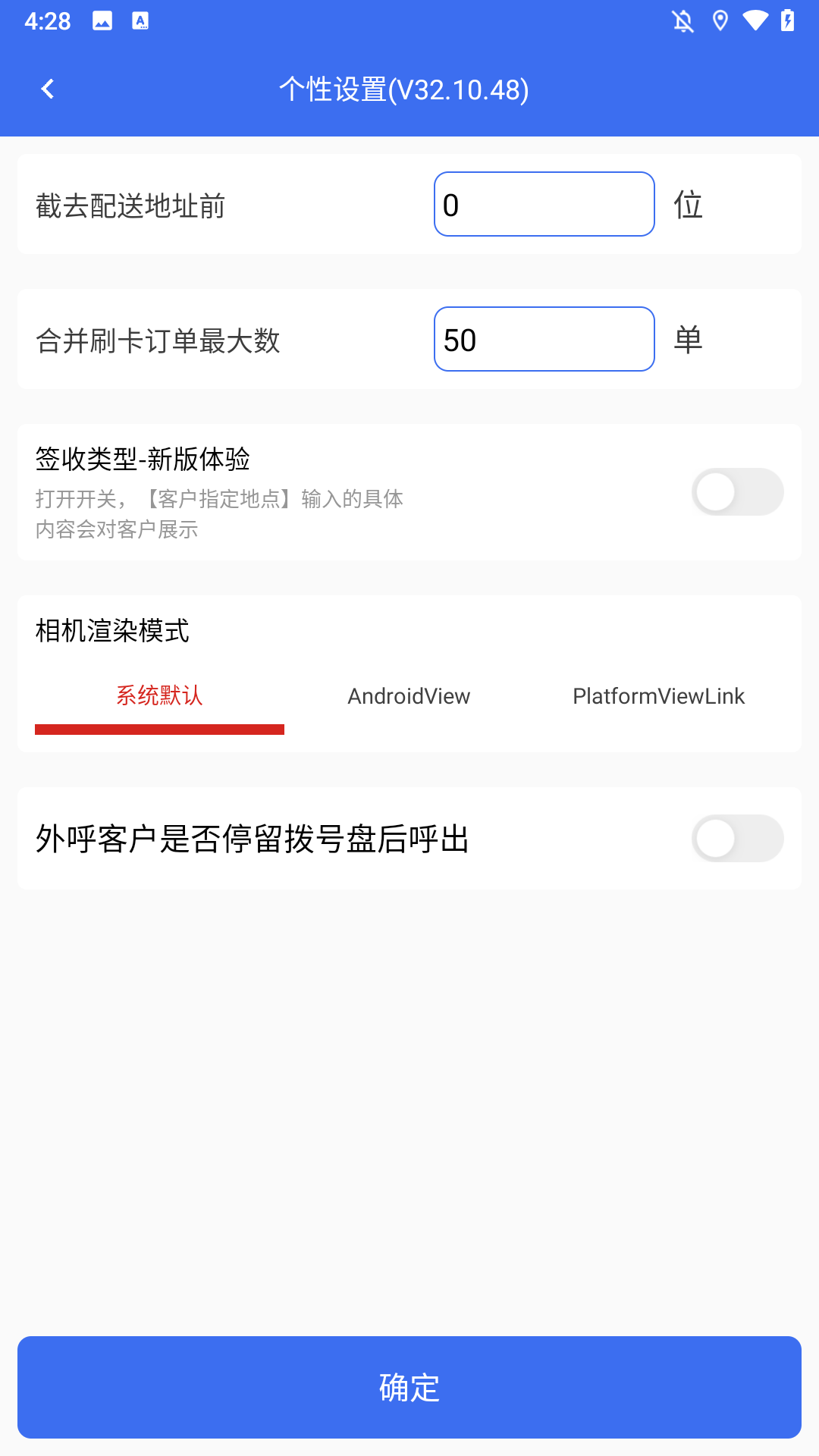This screenshot has width=819, height=1456.
Task: Select the PlatformViewLink rendering mode
Action: tap(659, 695)
